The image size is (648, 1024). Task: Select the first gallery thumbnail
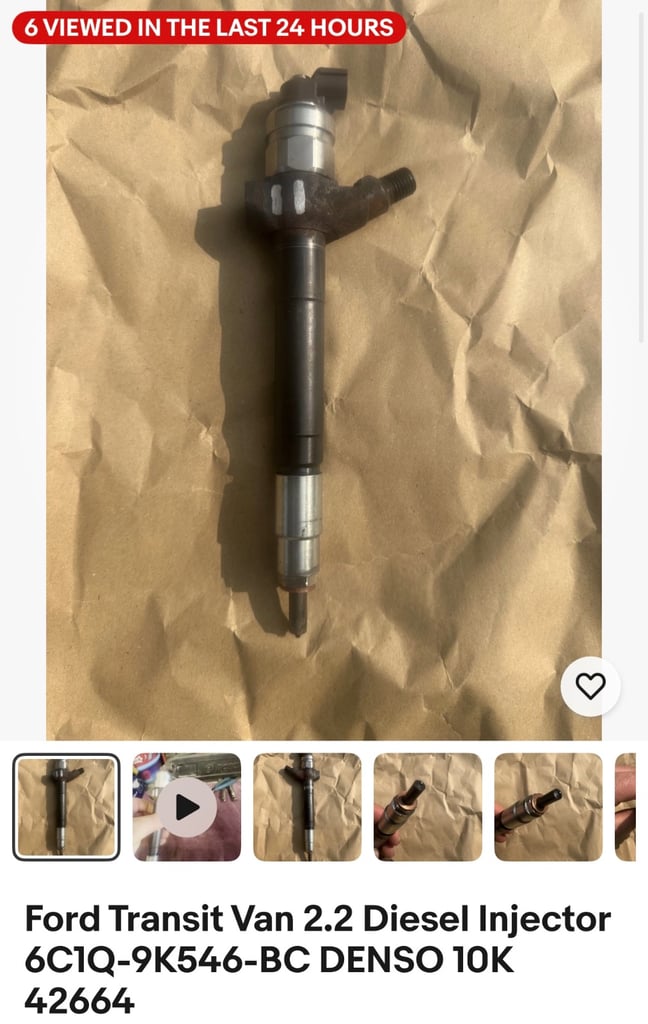(66, 807)
